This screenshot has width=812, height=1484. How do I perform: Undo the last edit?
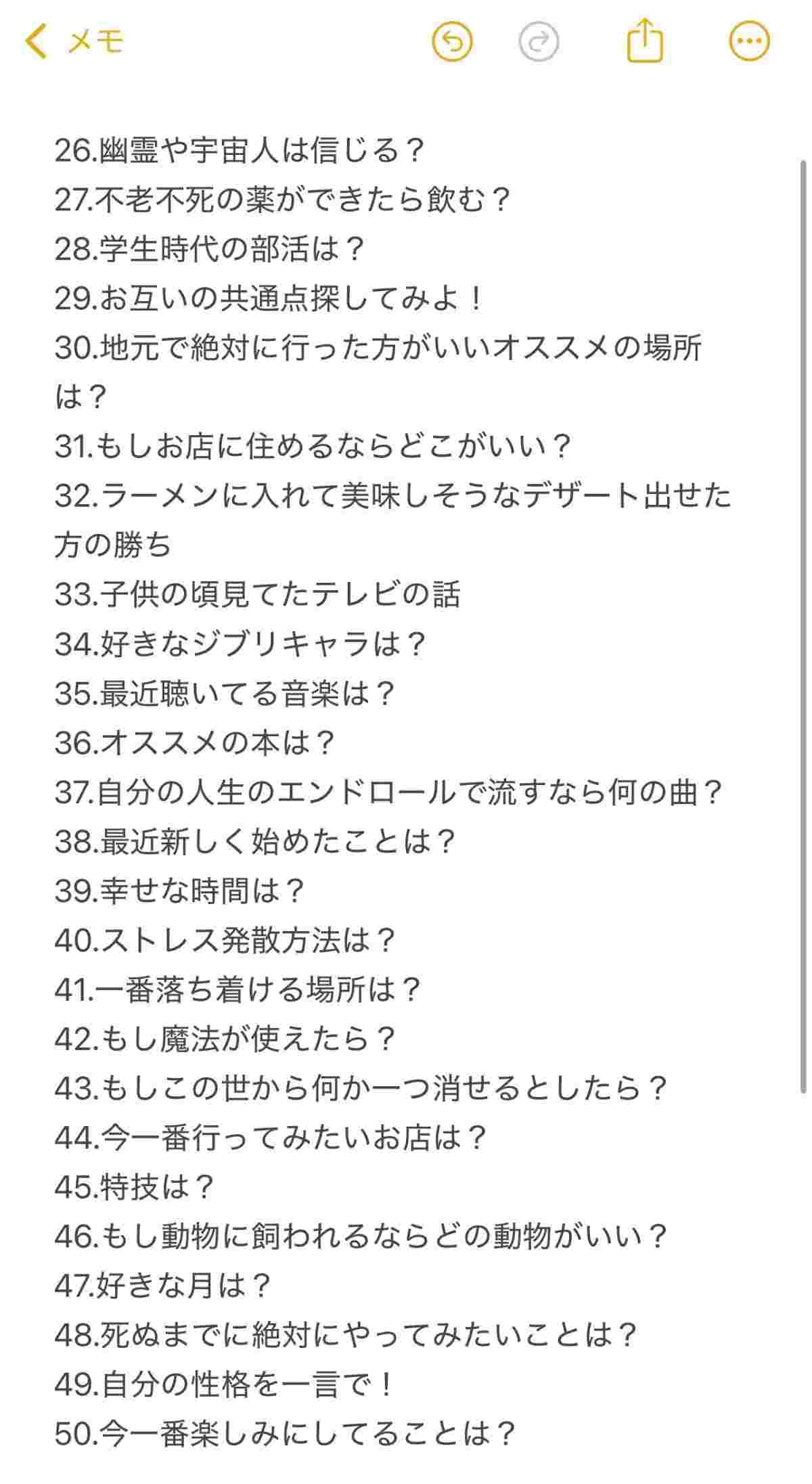coord(452,42)
